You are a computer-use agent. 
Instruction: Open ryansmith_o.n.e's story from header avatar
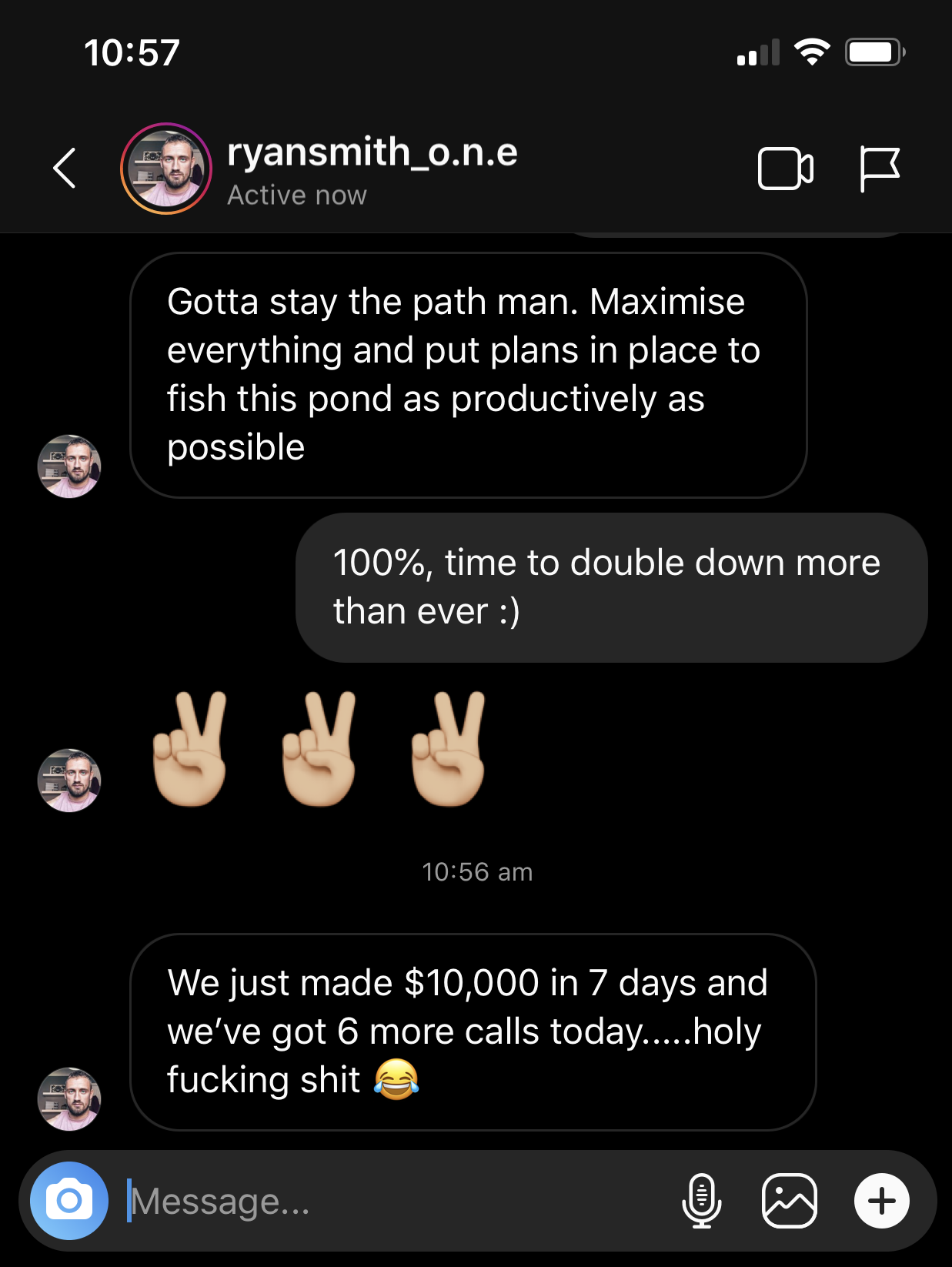(x=166, y=169)
